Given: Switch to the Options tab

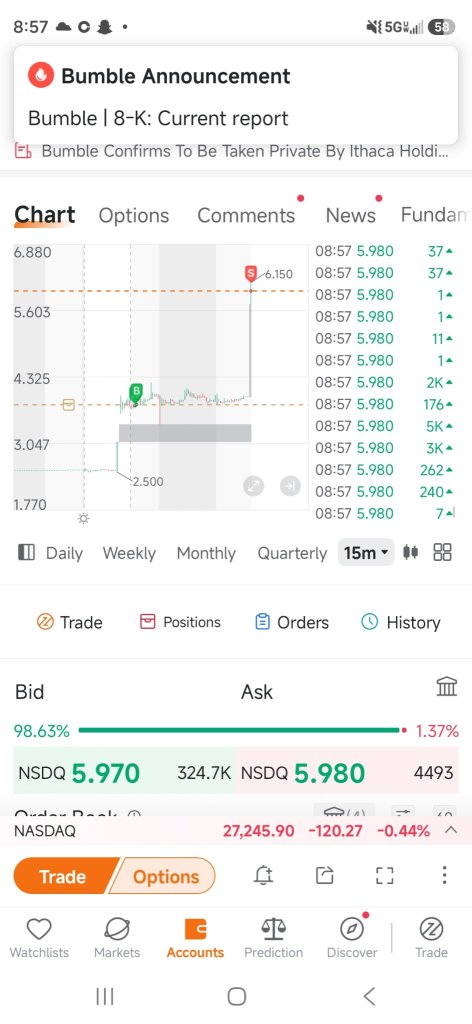Looking at the screenshot, I should click(134, 216).
